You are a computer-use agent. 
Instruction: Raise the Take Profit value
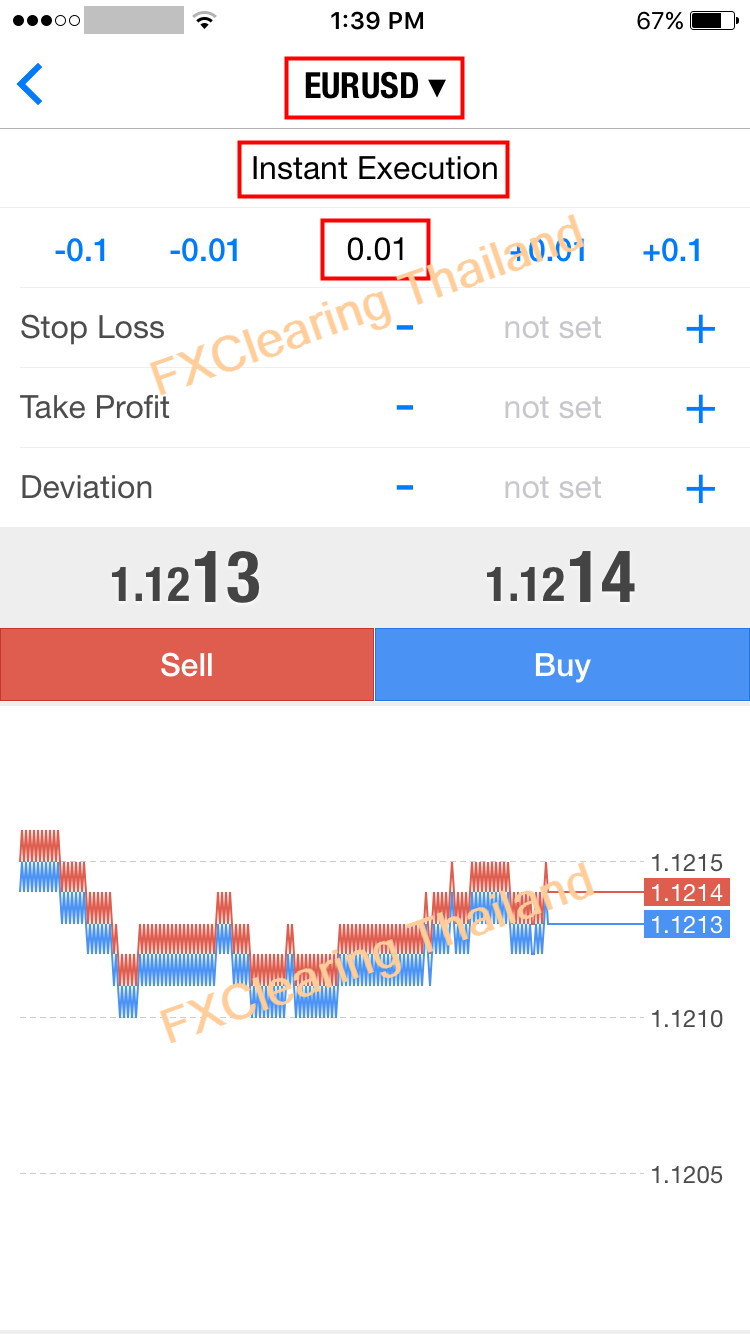coord(700,408)
